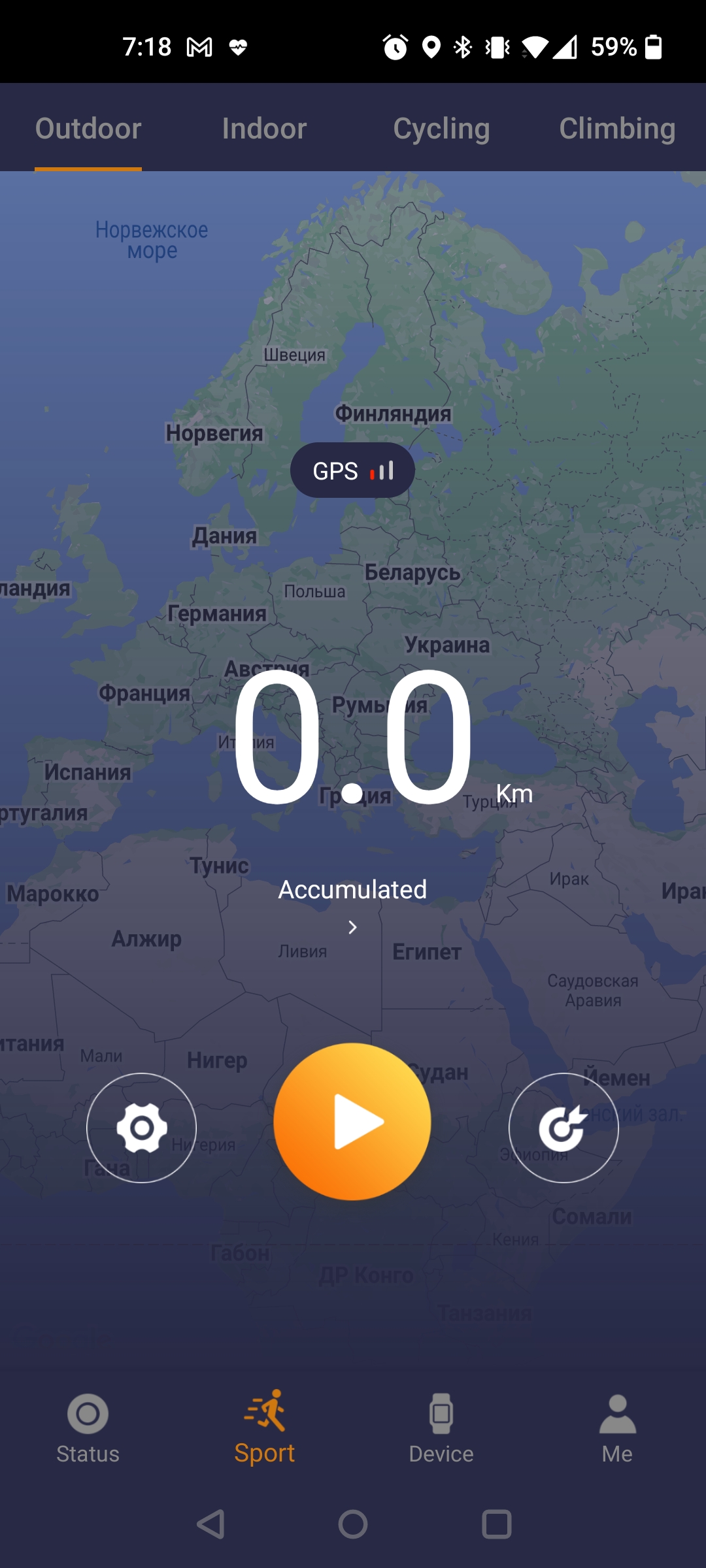The height and width of the screenshot is (1568, 706).
Task: Start the outdoor workout with the play button
Action: (352, 1121)
